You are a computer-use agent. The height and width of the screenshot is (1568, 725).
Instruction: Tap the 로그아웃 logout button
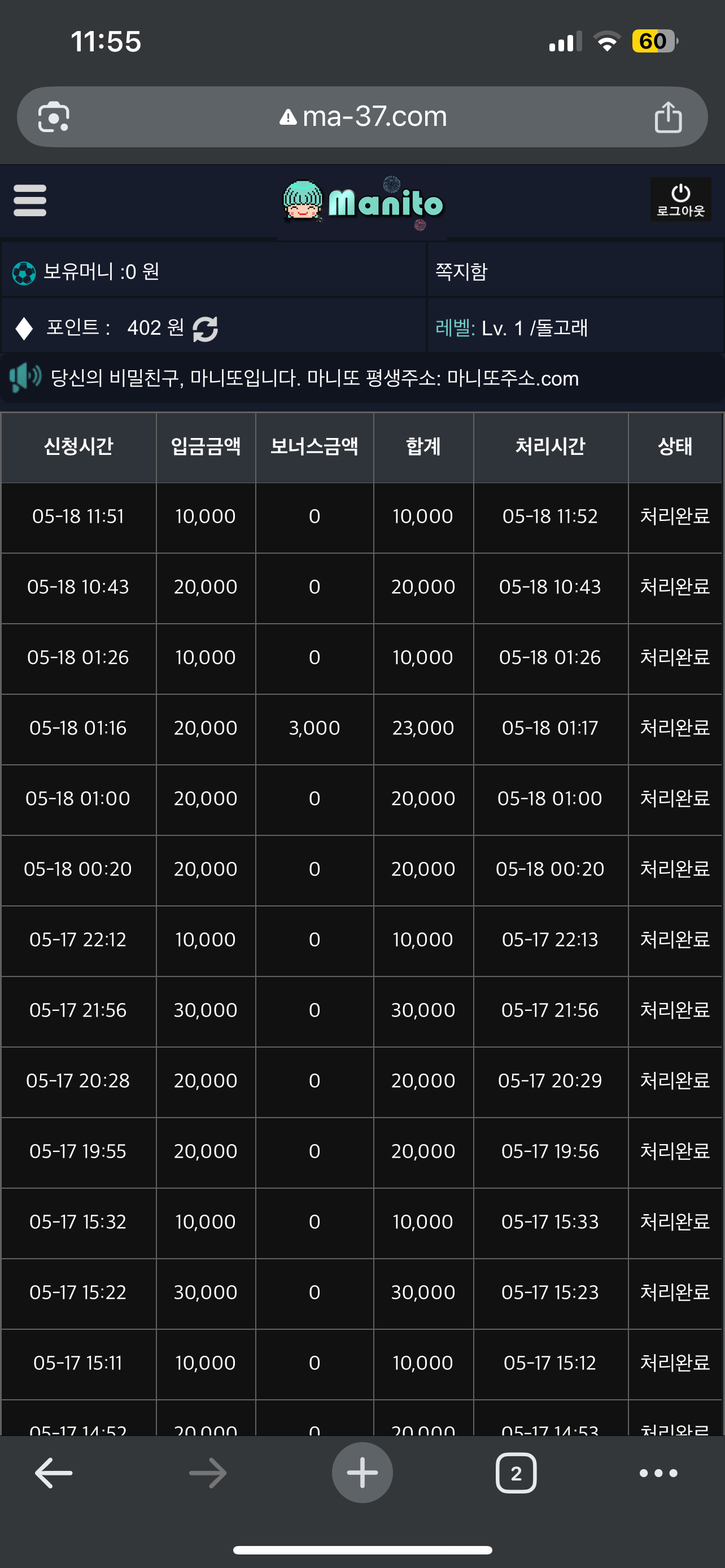coord(680,200)
